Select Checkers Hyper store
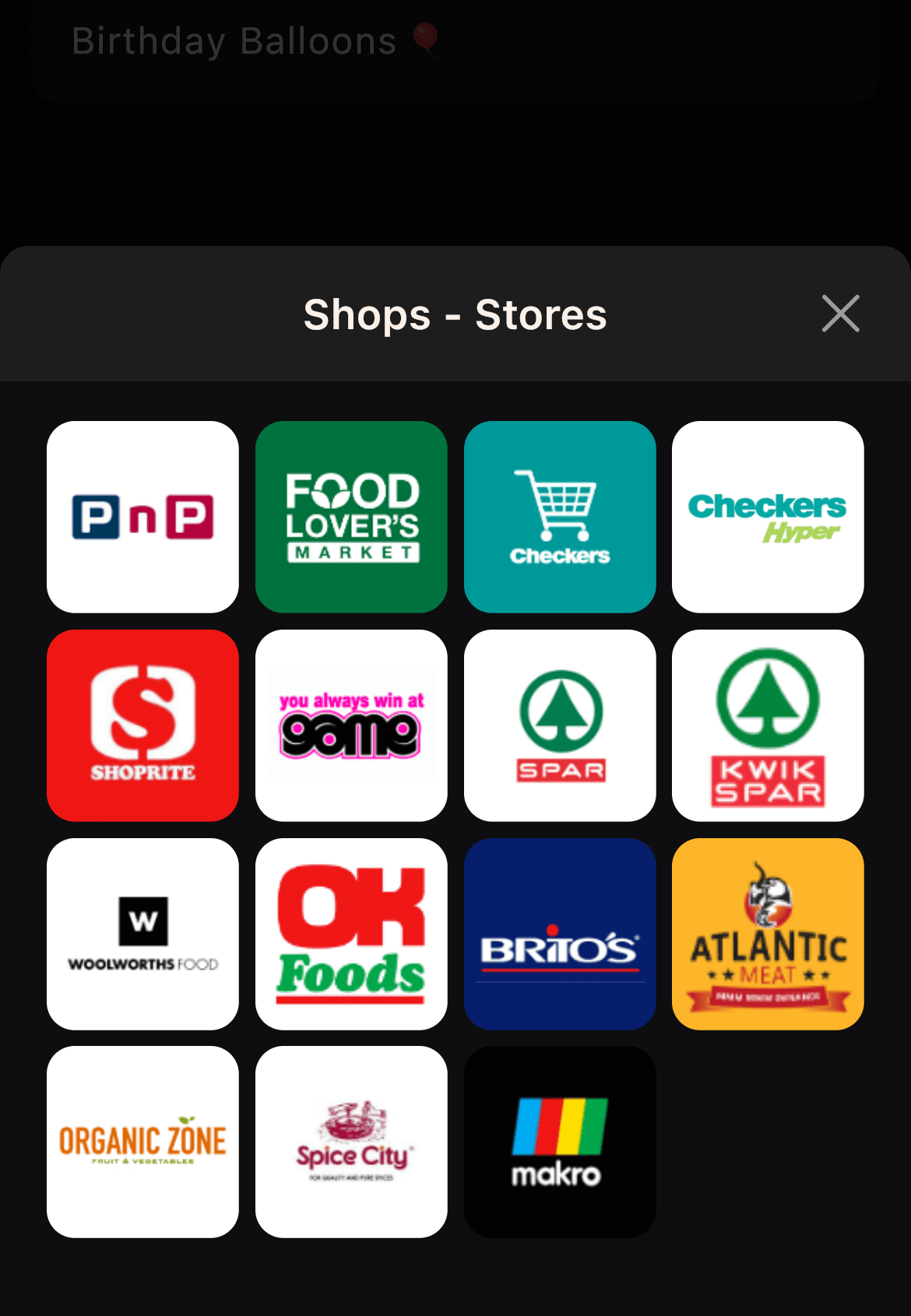Screen dimensions: 911x1316 (x=768, y=517)
